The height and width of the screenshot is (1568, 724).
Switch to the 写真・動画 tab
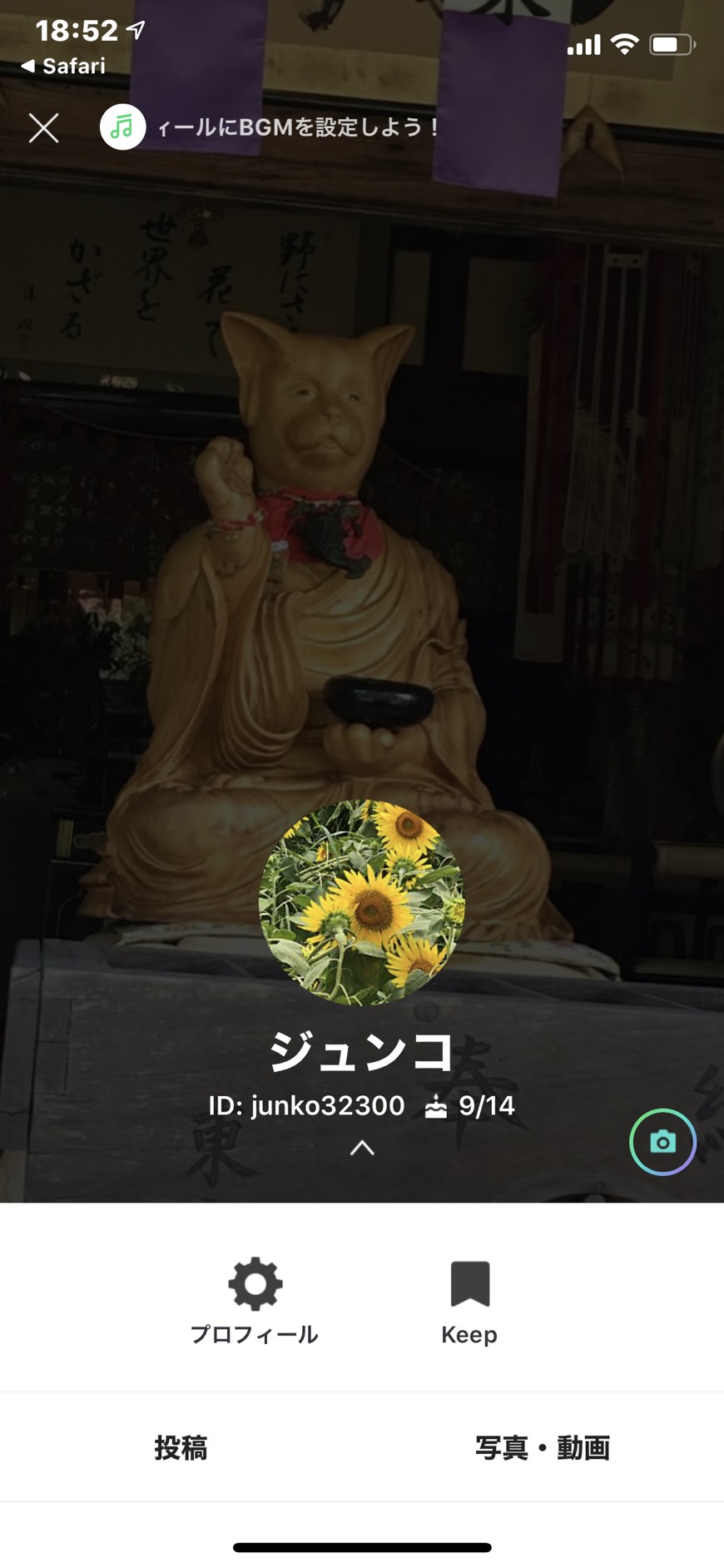click(543, 1448)
